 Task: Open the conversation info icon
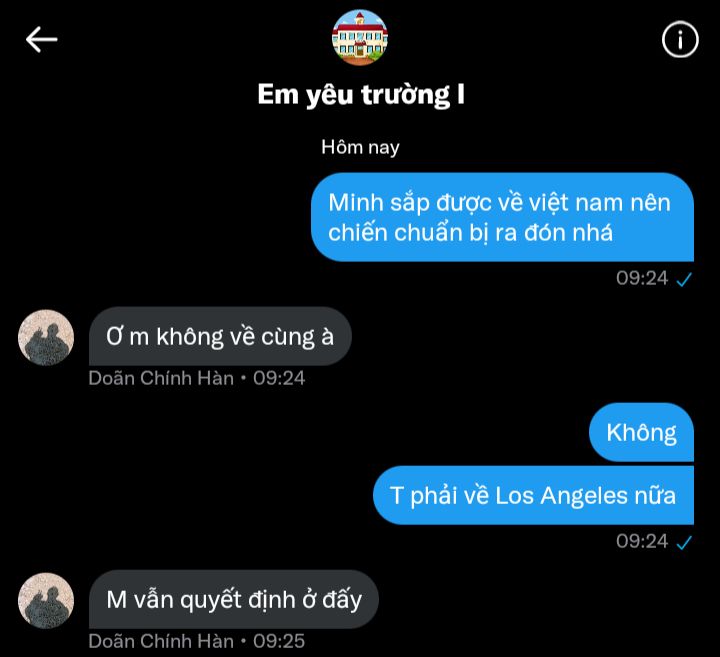tap(680, 39)
